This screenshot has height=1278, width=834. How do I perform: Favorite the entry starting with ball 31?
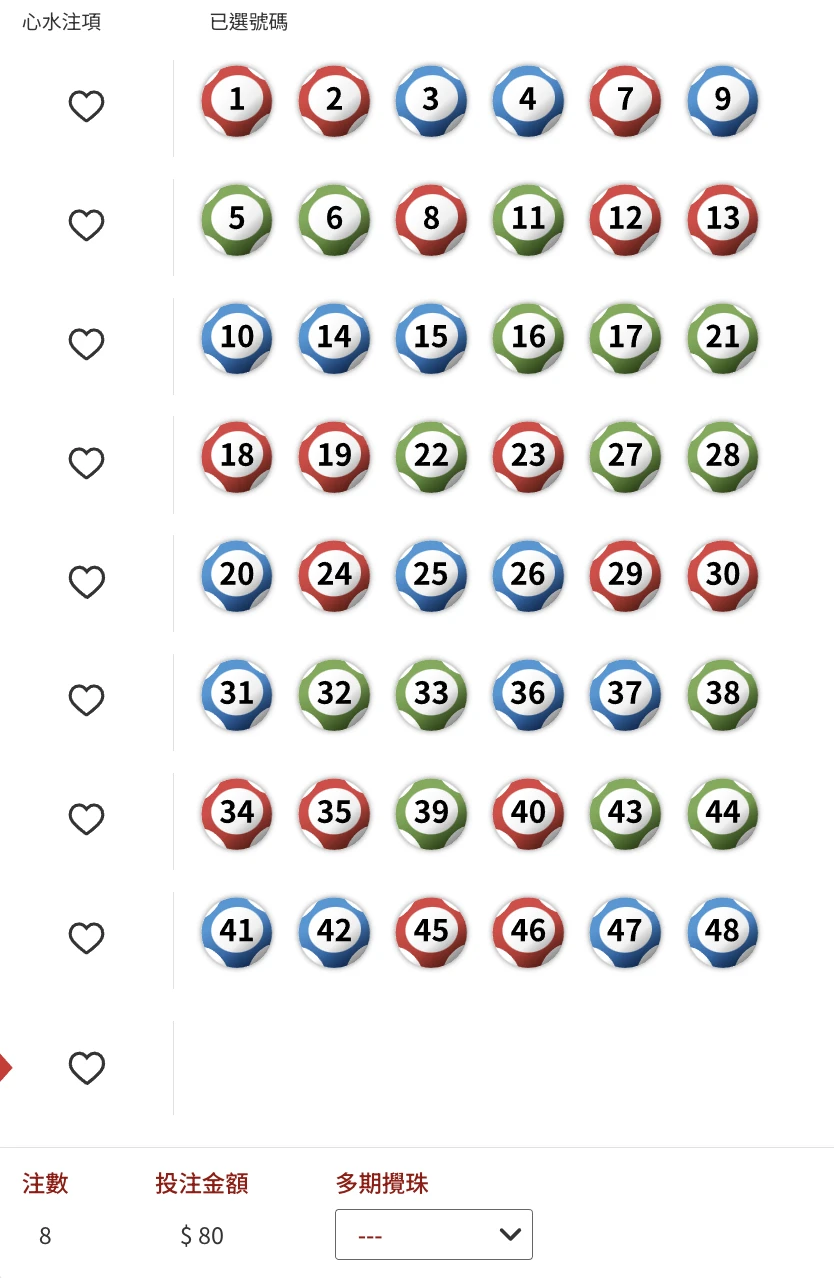[86, 700]
